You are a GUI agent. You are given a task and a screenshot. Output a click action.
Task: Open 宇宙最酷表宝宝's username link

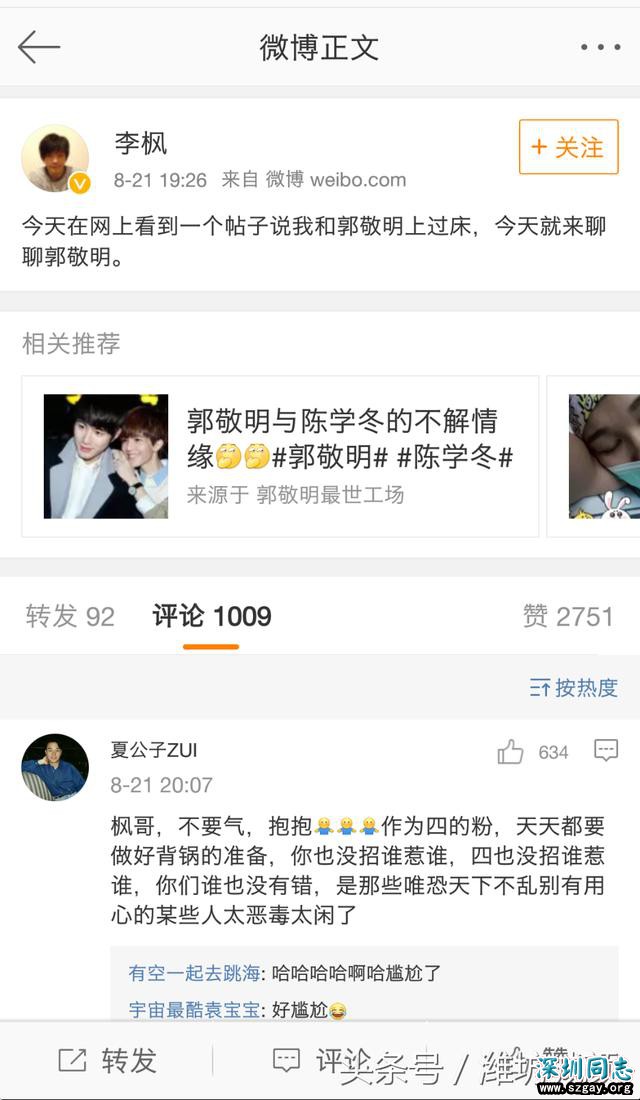tap(194, 1010)
